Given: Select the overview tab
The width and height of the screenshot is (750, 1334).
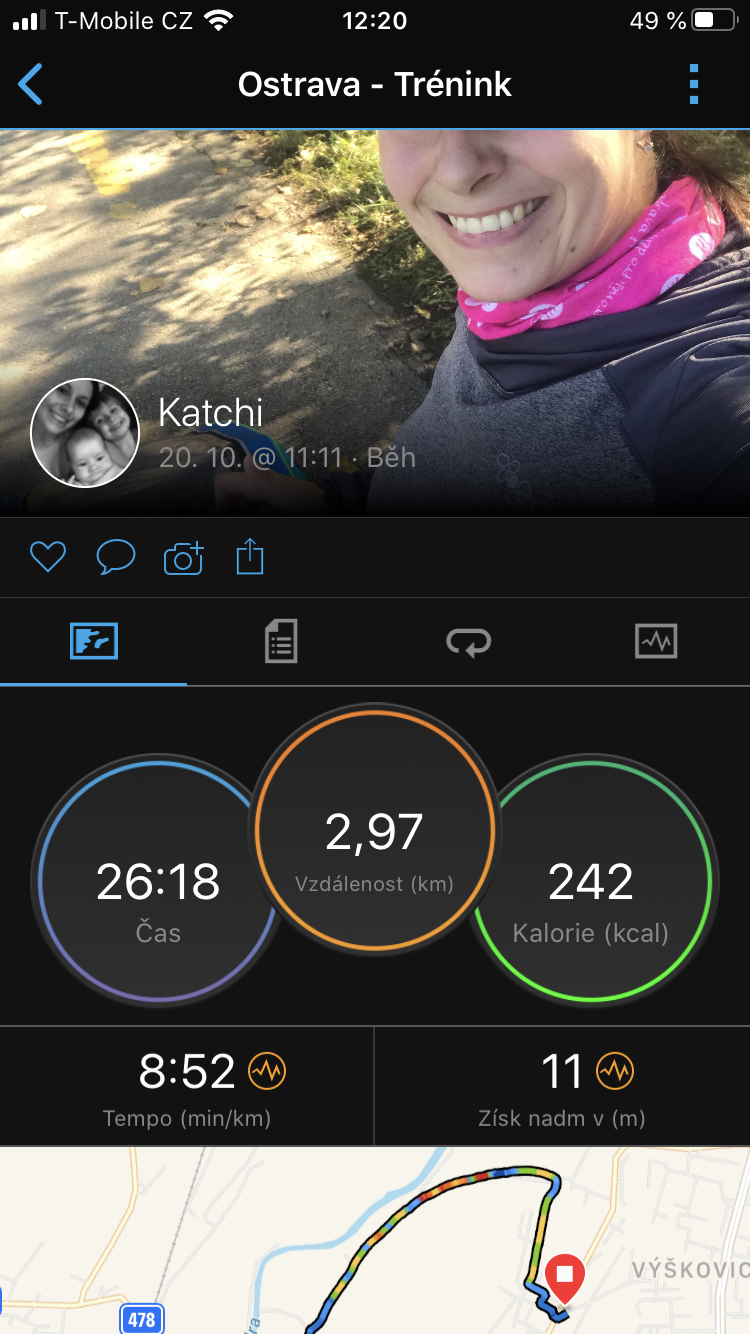Looking at the screenshot, I should [x=94, y=641].
